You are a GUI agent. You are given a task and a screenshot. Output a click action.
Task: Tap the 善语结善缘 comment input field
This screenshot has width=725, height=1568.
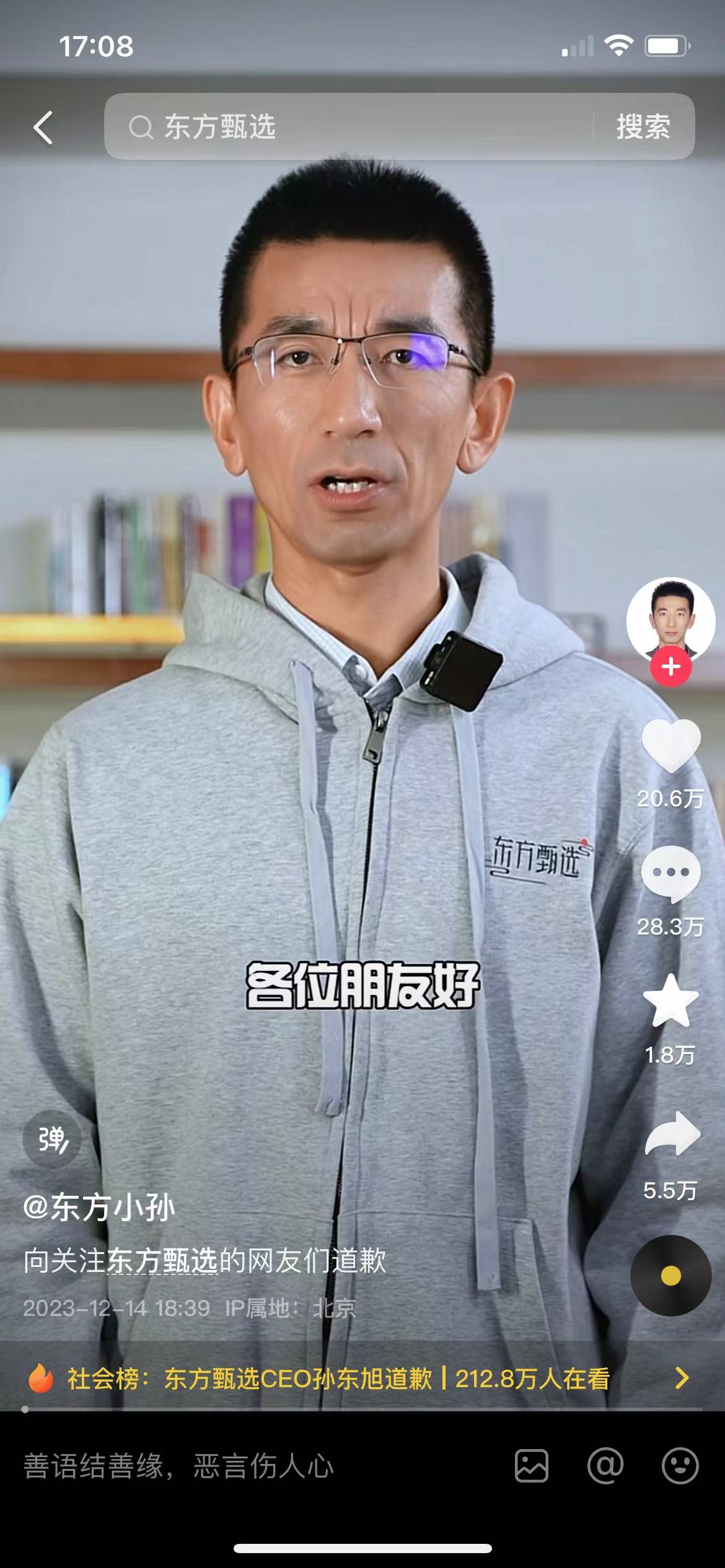(248, 1466)
